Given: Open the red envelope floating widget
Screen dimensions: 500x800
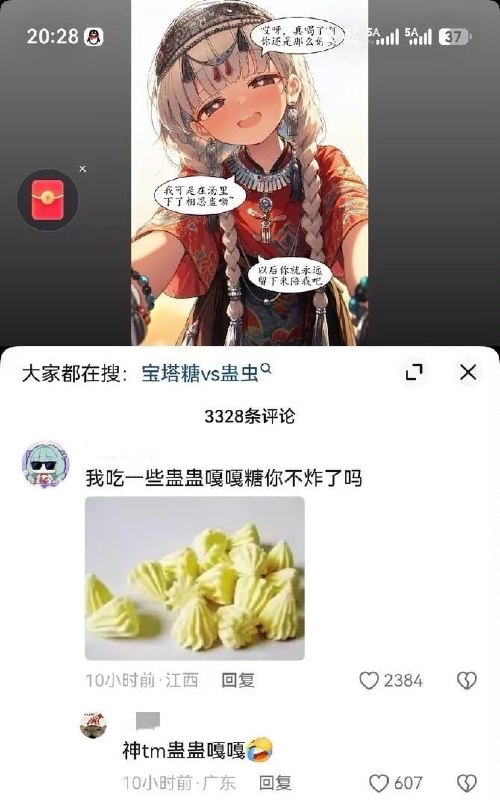Looking at the screenshot, I should click(x=47, y=199).
